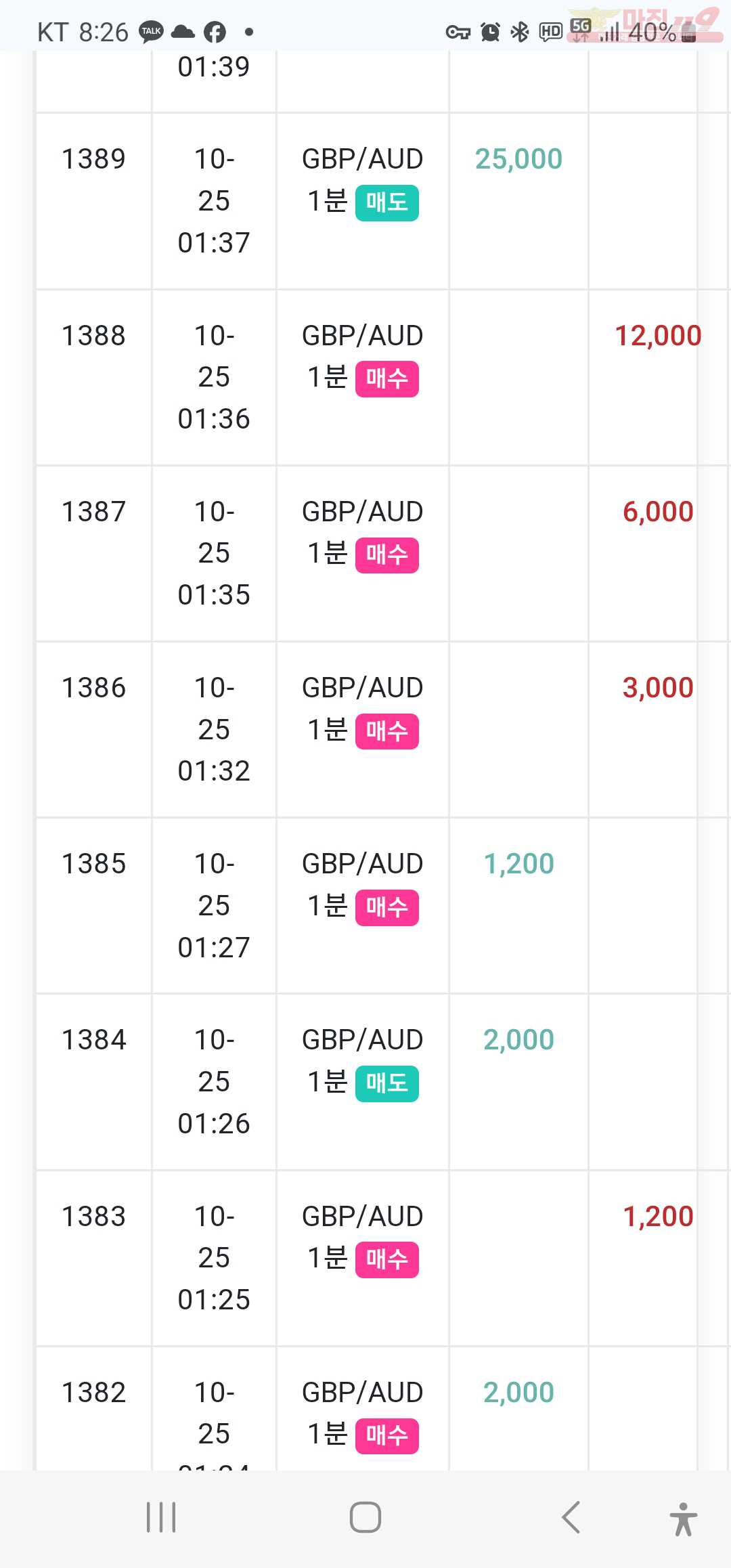The width and height of the screenshot is (731, 1568).
Task: Tap the system back button
Action: [571, 1517]
